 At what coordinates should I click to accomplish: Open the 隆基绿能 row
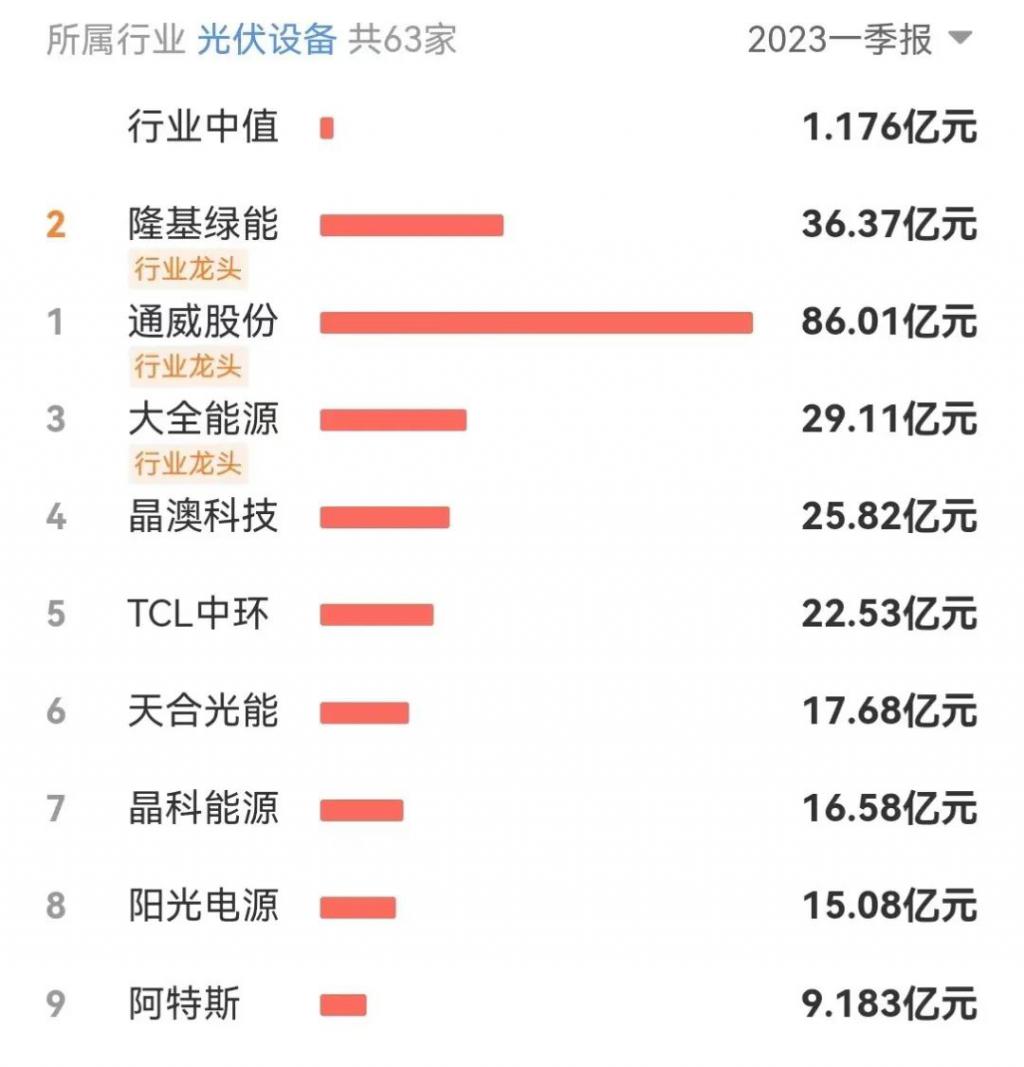(203, 224)
